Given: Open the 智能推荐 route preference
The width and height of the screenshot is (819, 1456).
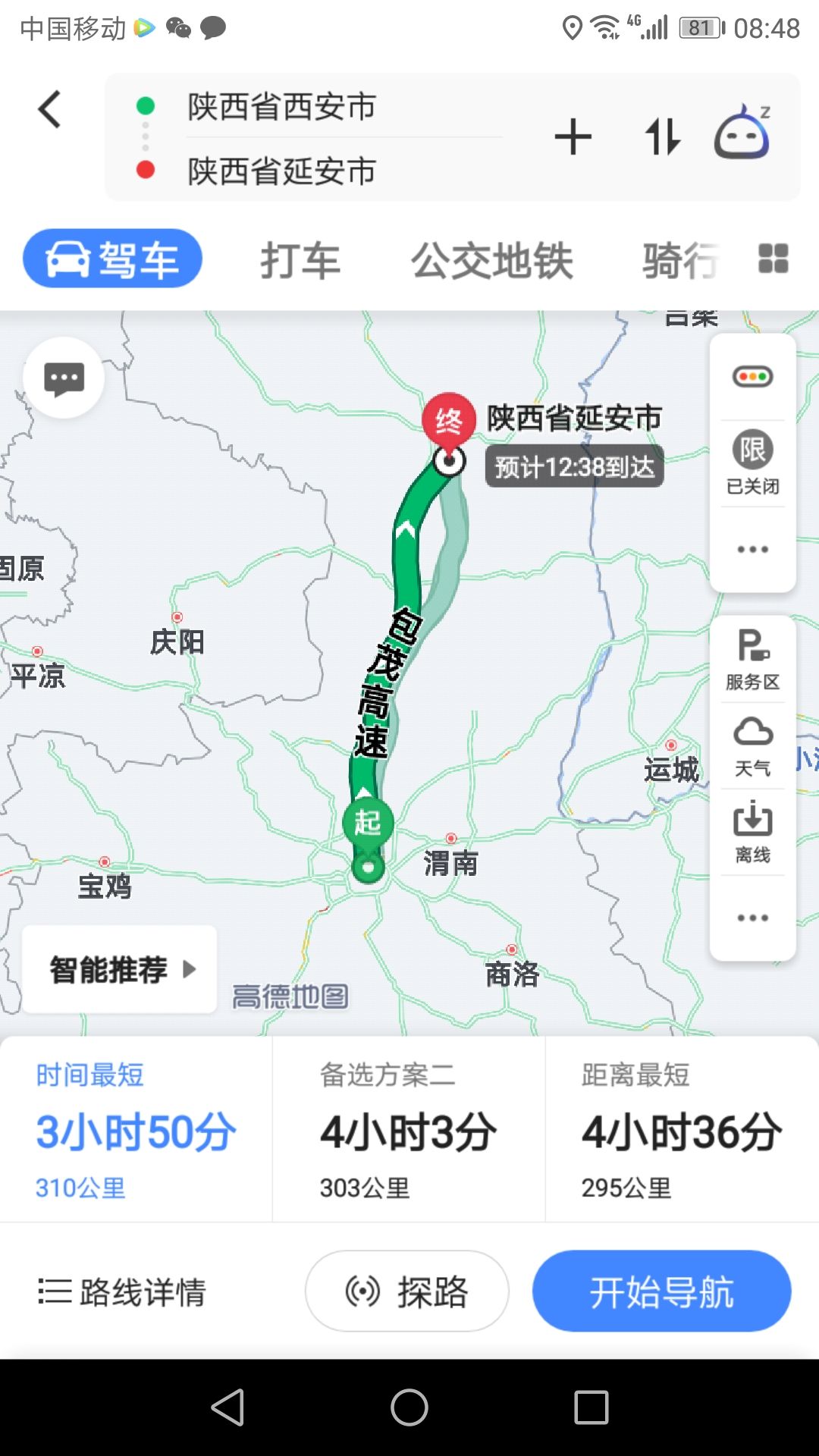Looking at the screenshot, I should (x=120, y=969).
